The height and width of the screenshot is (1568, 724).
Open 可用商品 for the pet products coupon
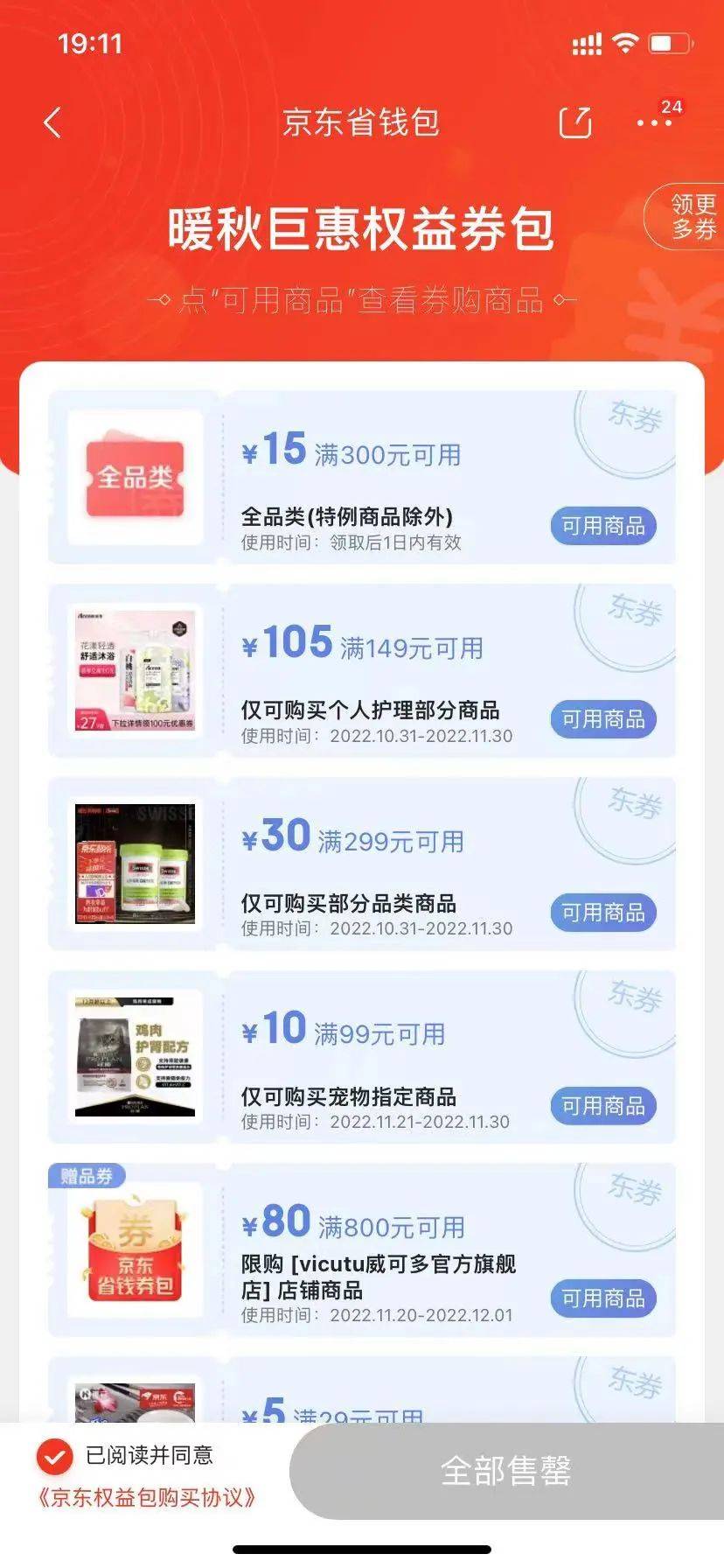pyautogui.click(x=603, y=1106)
